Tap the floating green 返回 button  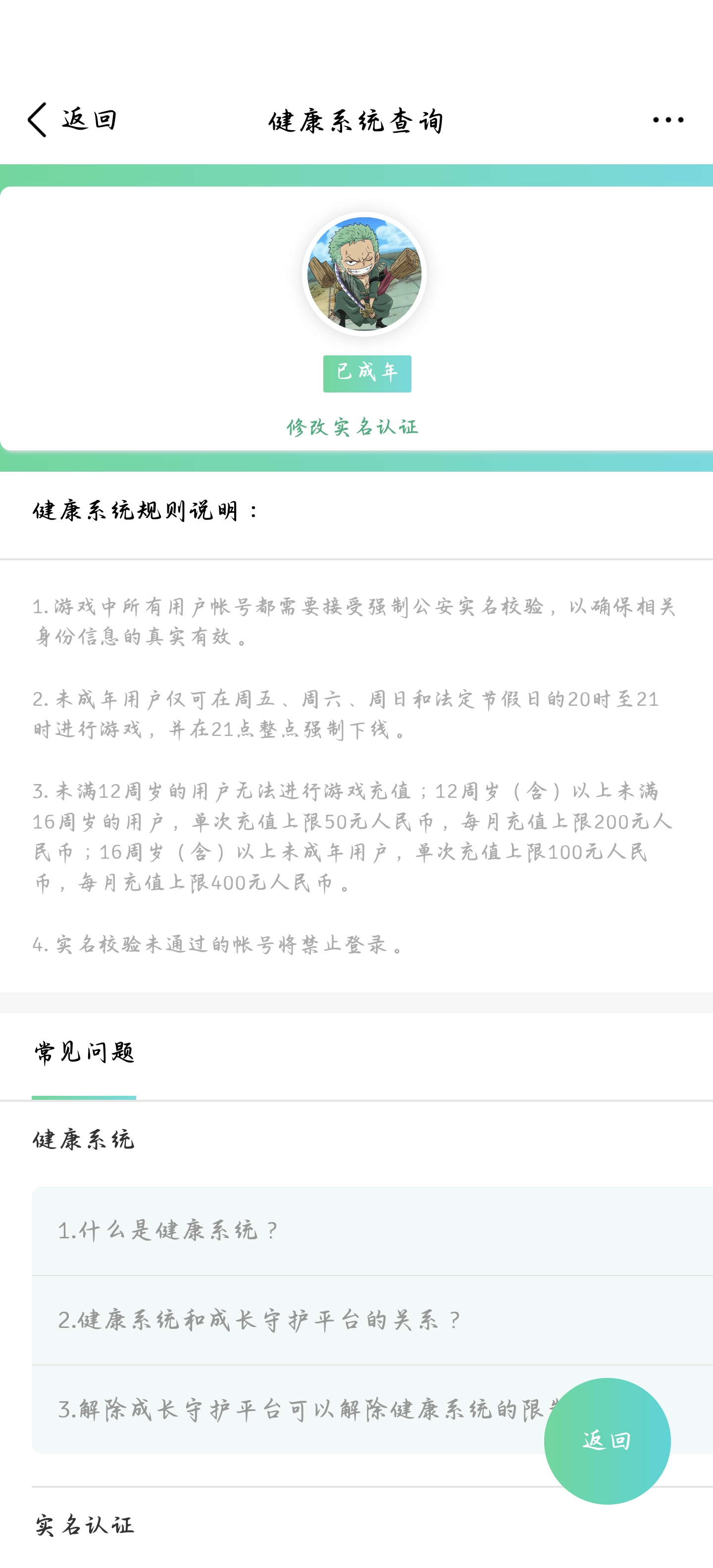tap(607, 1441)
